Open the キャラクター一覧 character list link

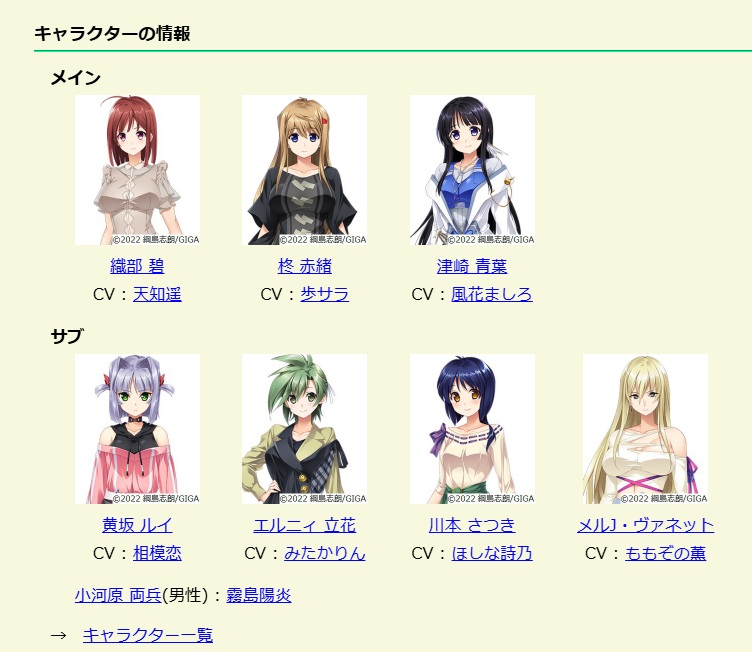pos(147,635)
